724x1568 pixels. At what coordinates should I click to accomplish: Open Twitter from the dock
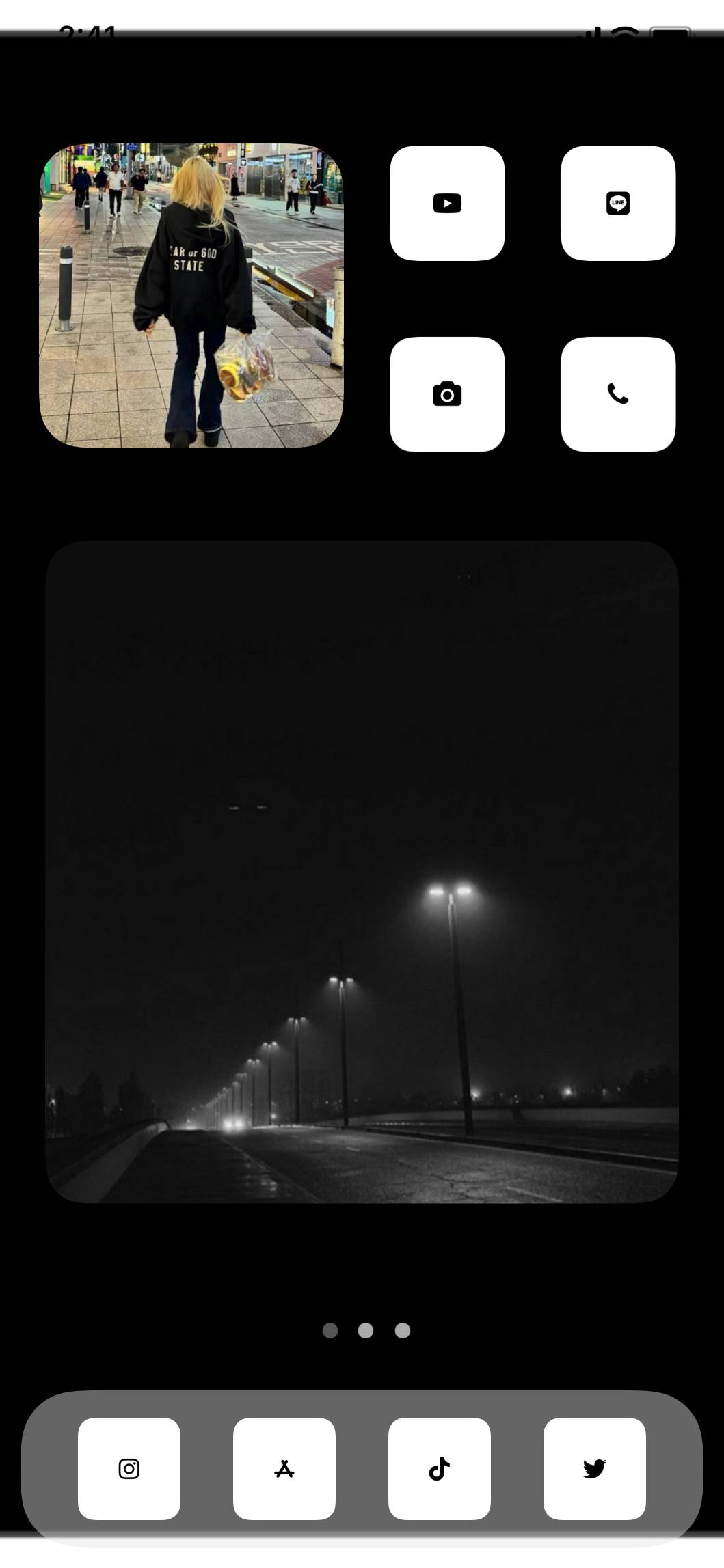click(x=594, y=1468)
